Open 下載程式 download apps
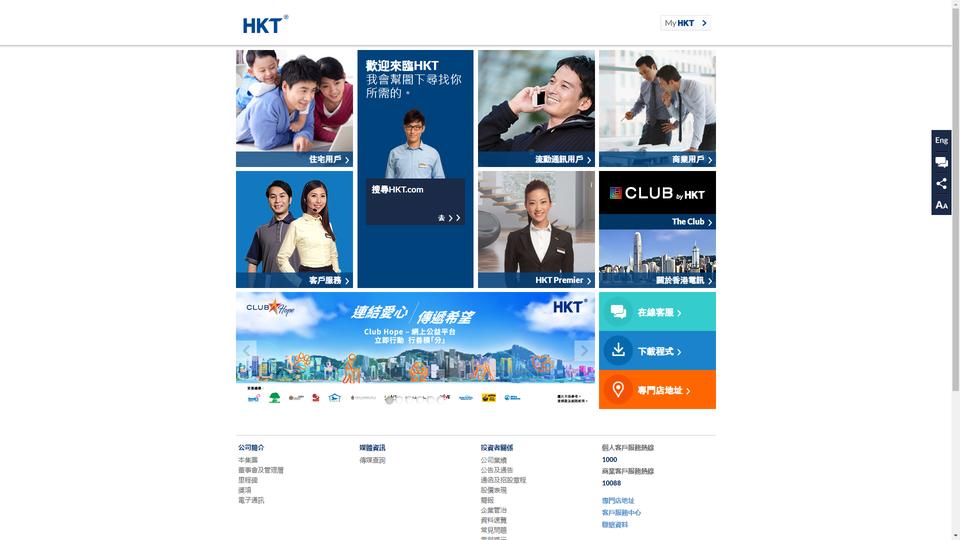The height and width of the screenshot is (540, 960). pyautogui.click(x=657, y=351)
